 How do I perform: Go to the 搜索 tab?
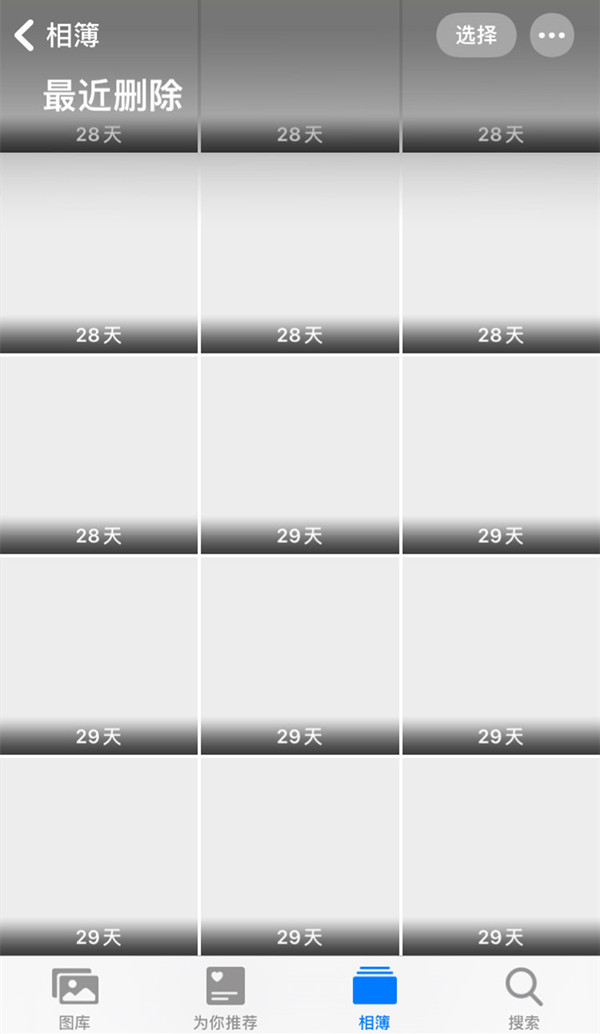(x=524, y=997)
